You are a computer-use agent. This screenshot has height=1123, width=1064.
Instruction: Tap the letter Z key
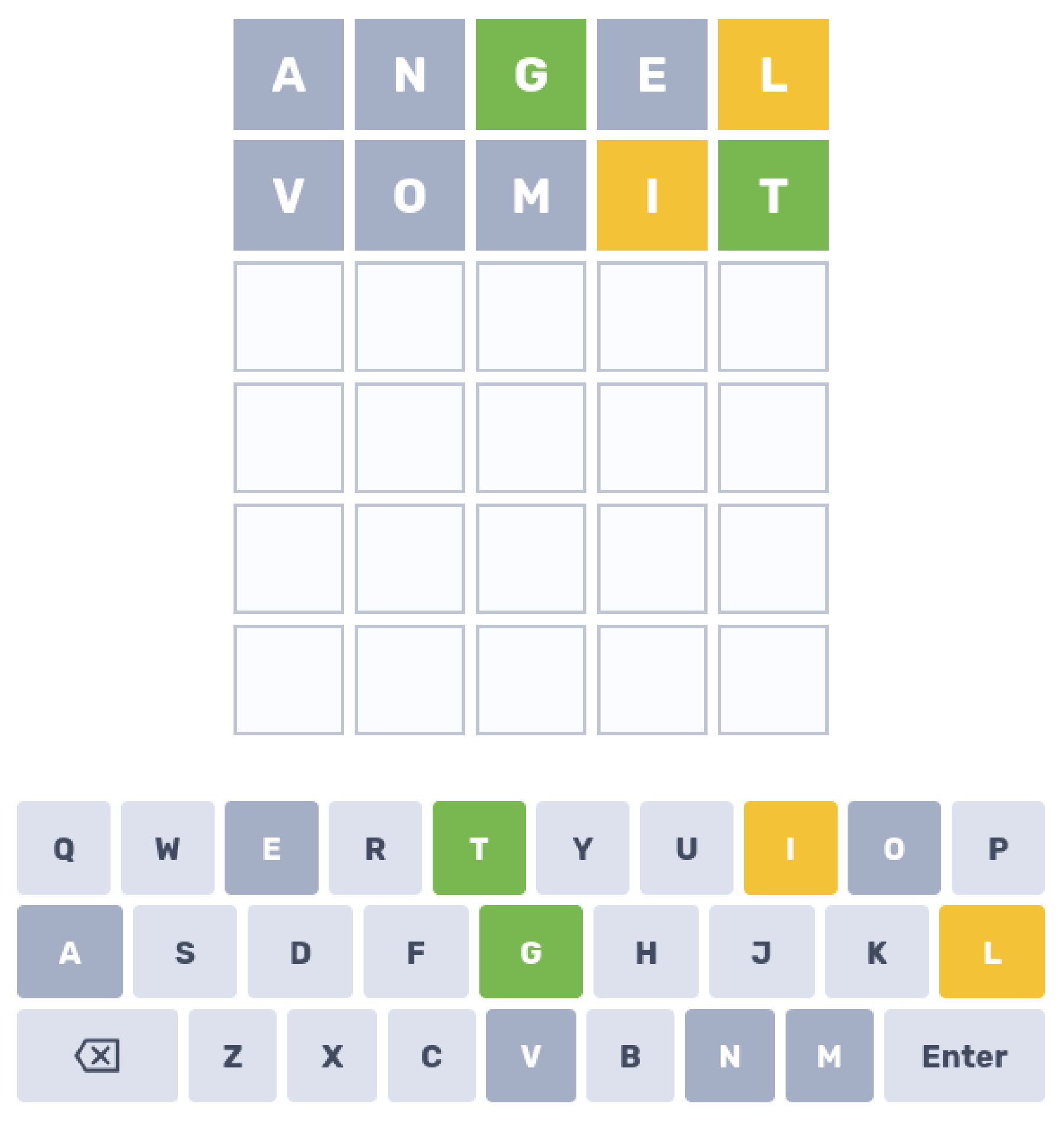[x=232, y=1055]
